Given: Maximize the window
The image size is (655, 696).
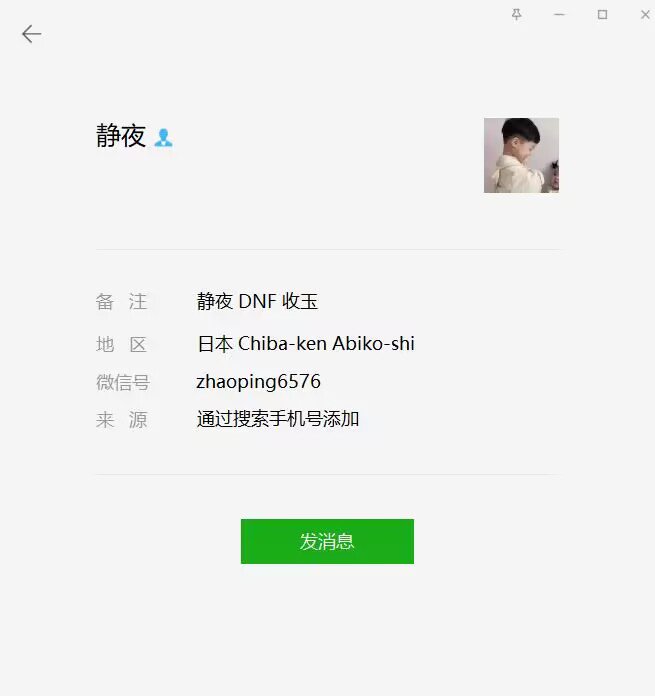Looking at the screenshot, I should pyautogui.click(x=602, y=14).
